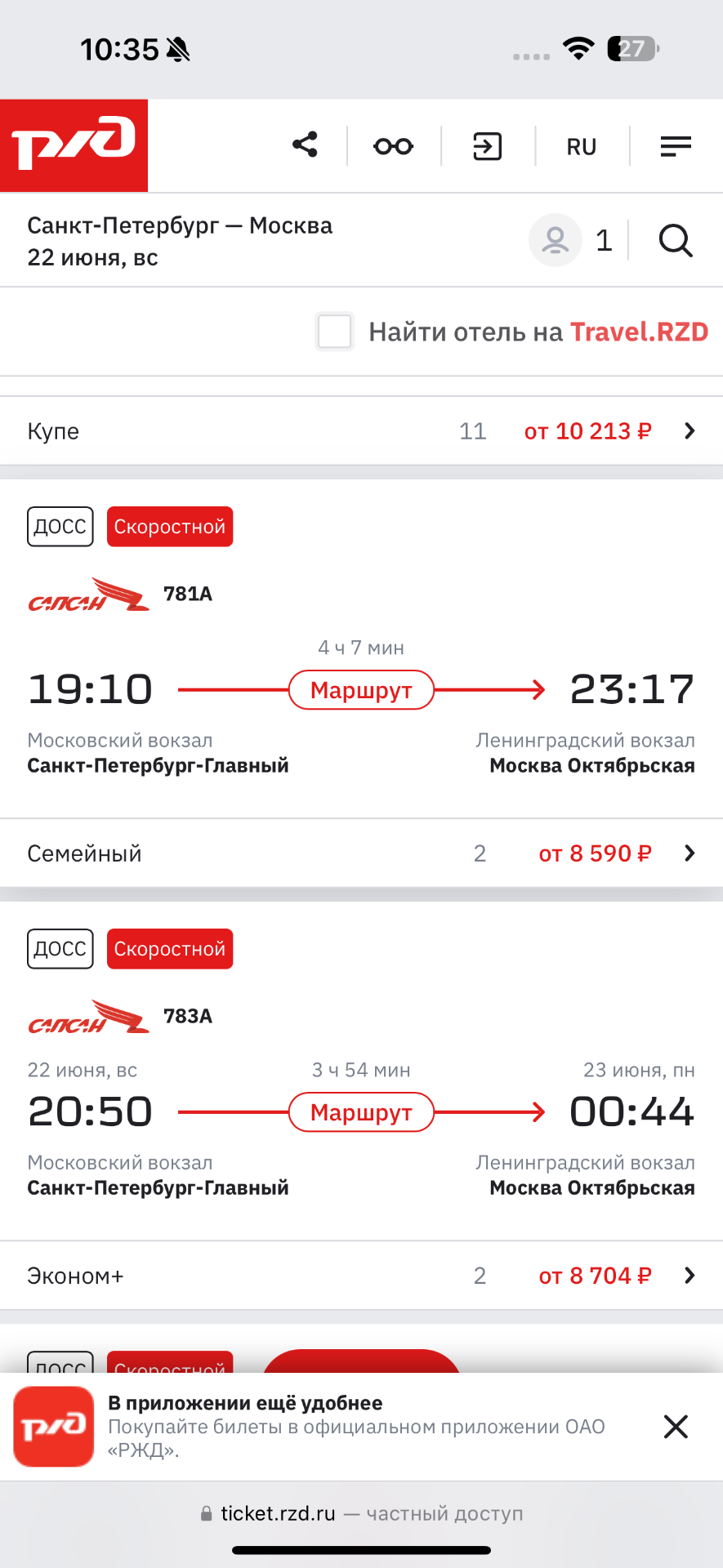Change language via RU button
Image resolution: width=723 pixels, height=1568 pixels.
[581, 147]
